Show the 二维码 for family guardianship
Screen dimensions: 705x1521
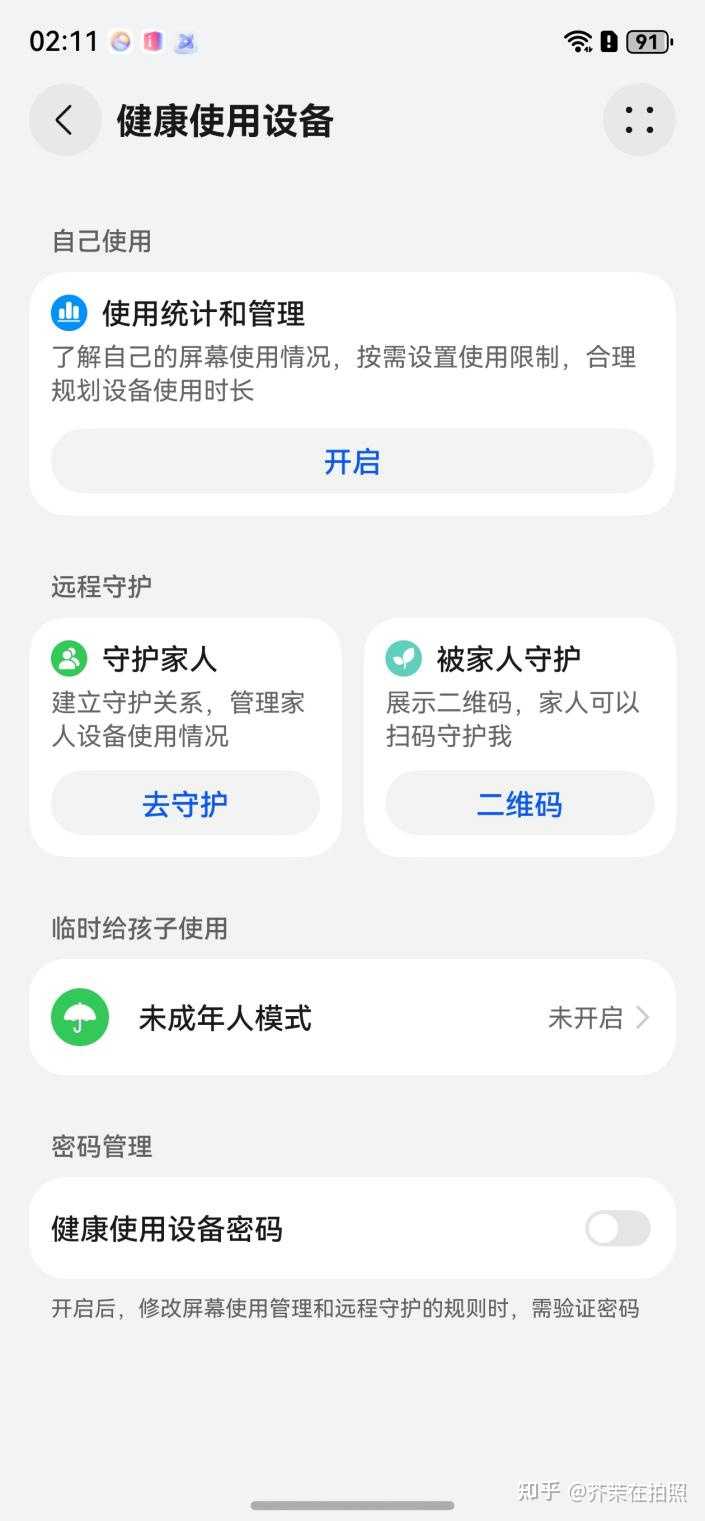(519, 804)
